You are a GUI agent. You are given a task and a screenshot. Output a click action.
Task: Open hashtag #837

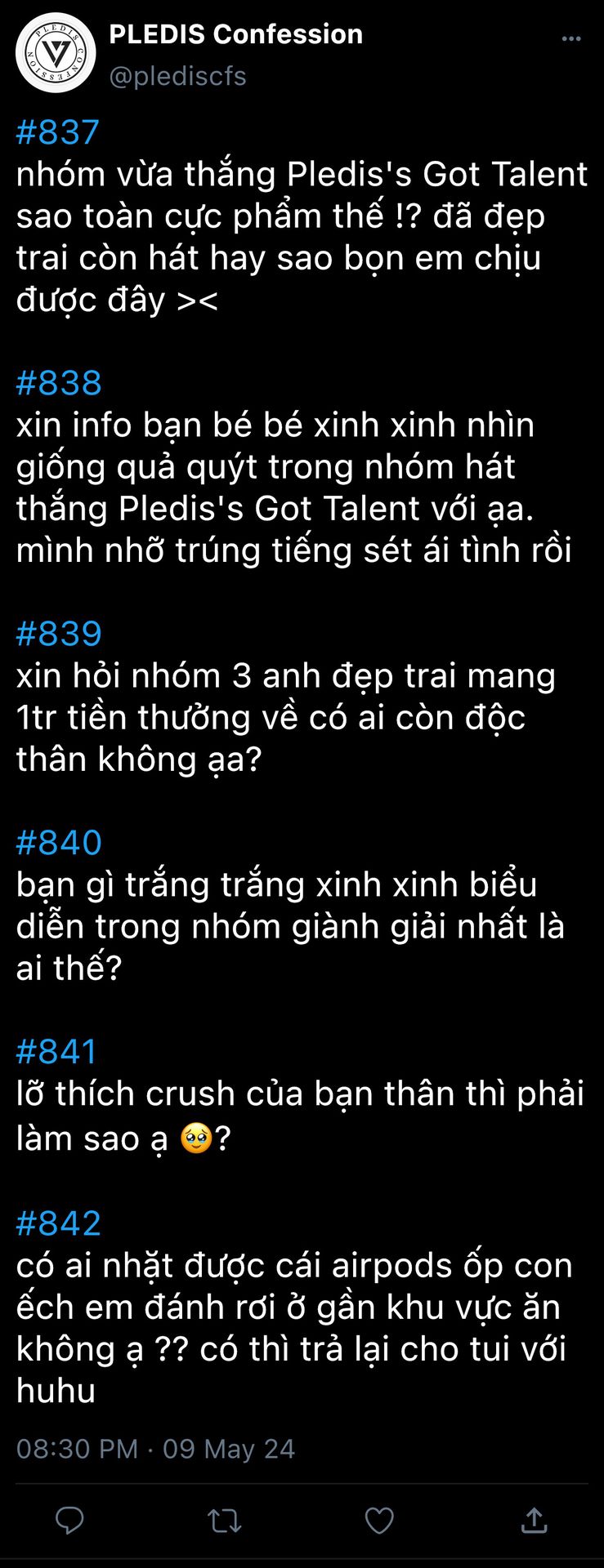57,132
